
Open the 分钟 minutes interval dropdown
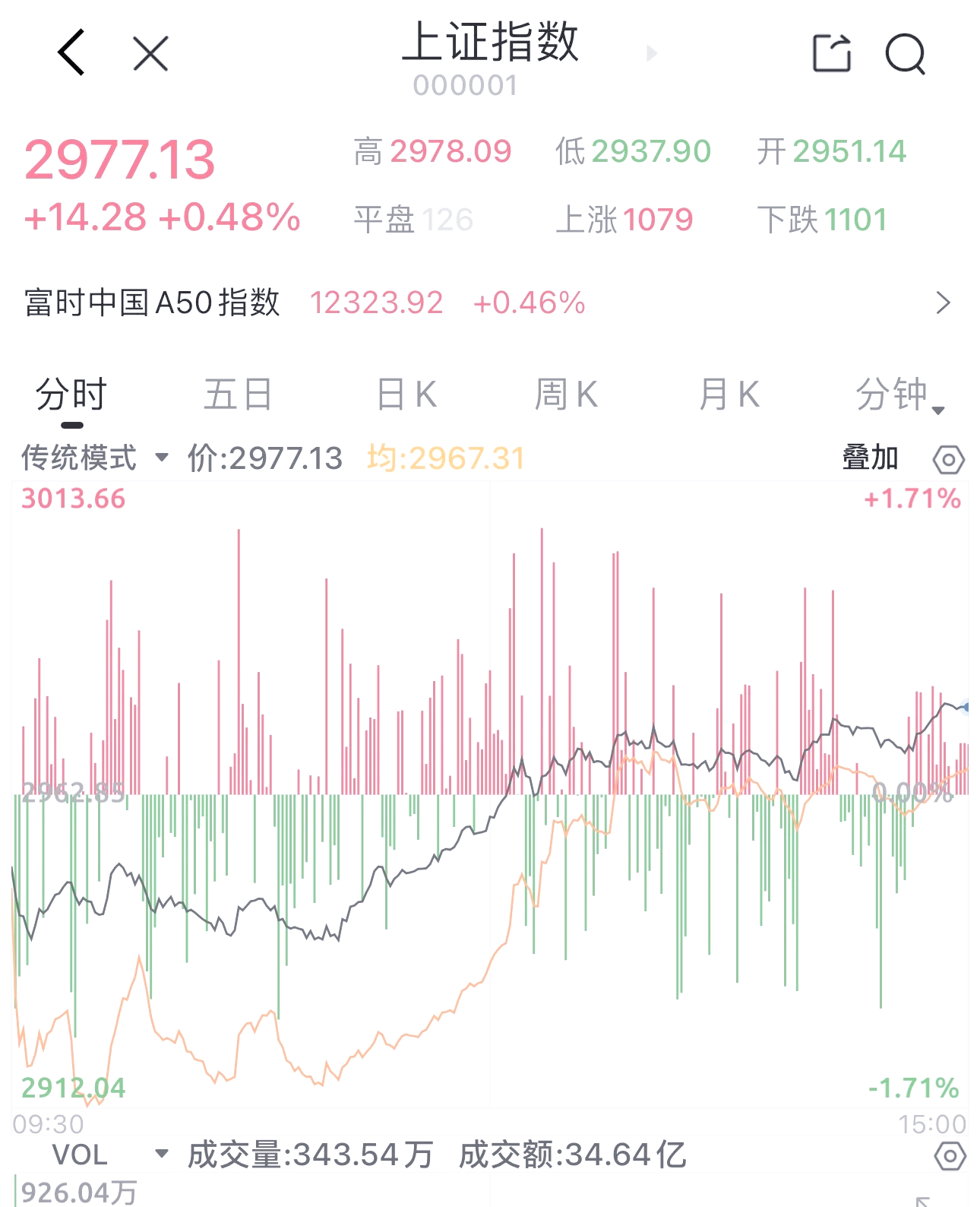point(899,394)
